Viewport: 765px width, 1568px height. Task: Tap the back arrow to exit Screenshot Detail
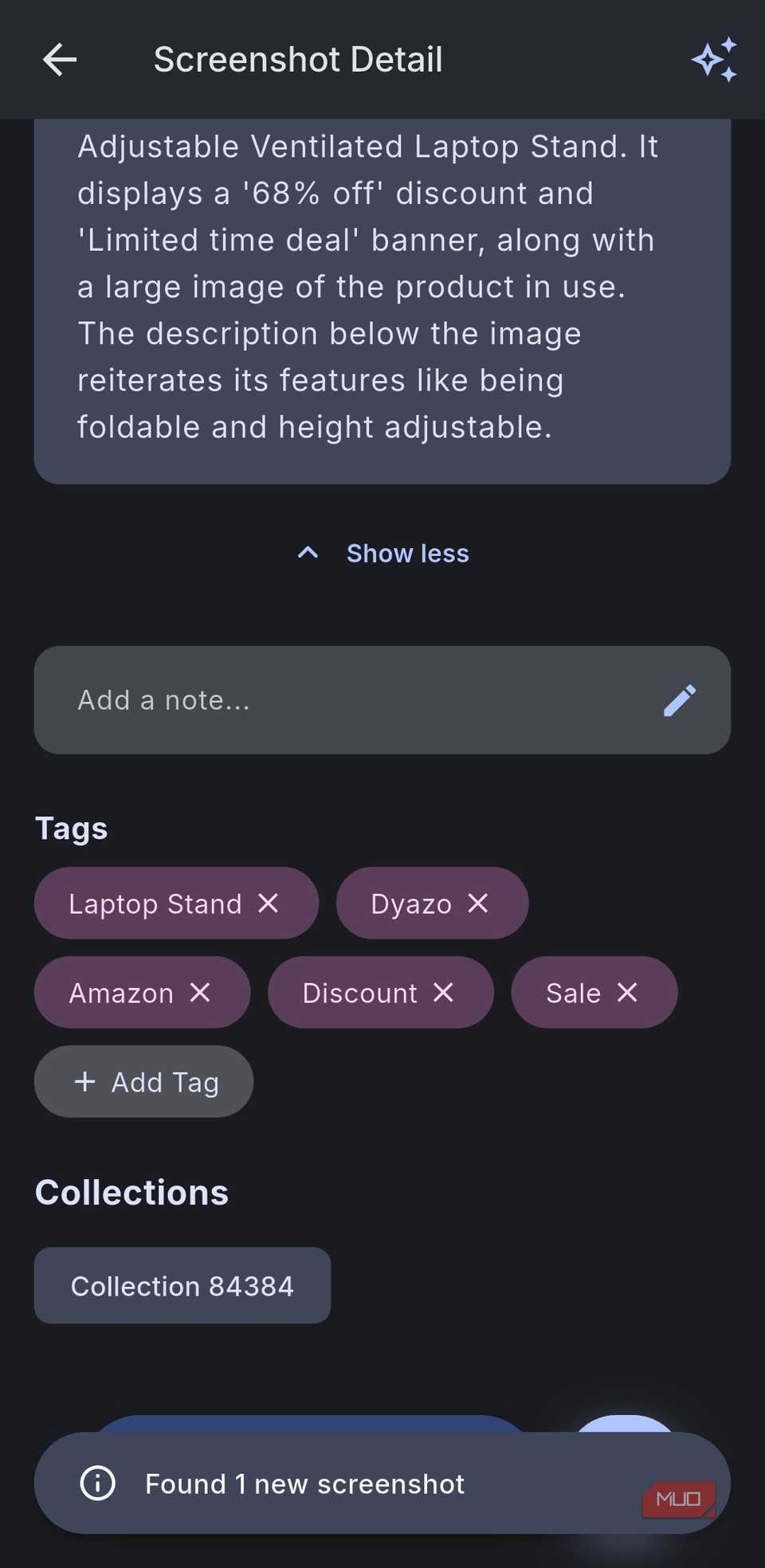tap(58, 59)
